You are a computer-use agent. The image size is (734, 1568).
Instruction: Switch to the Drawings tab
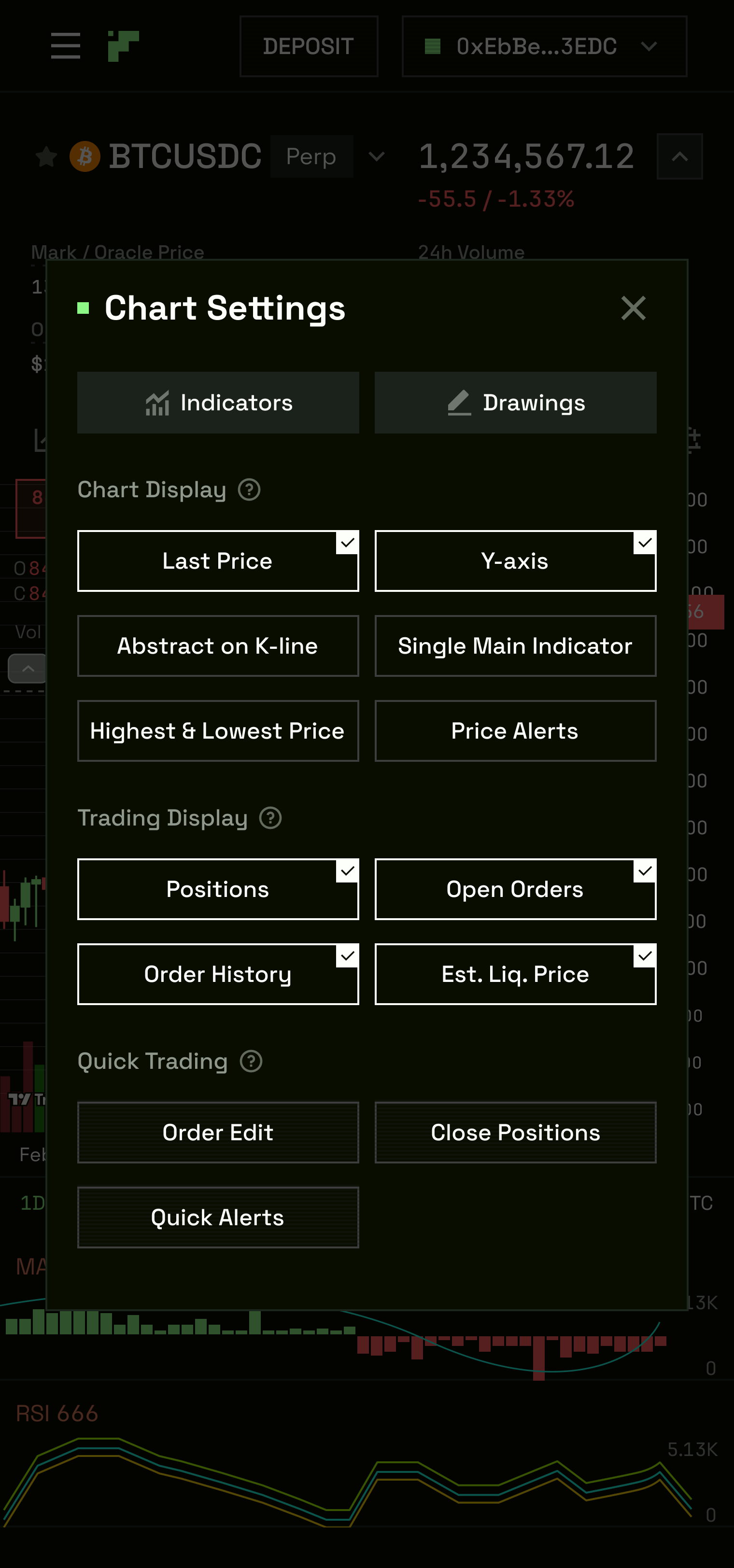pyautogui.click(x=516, y=402)
